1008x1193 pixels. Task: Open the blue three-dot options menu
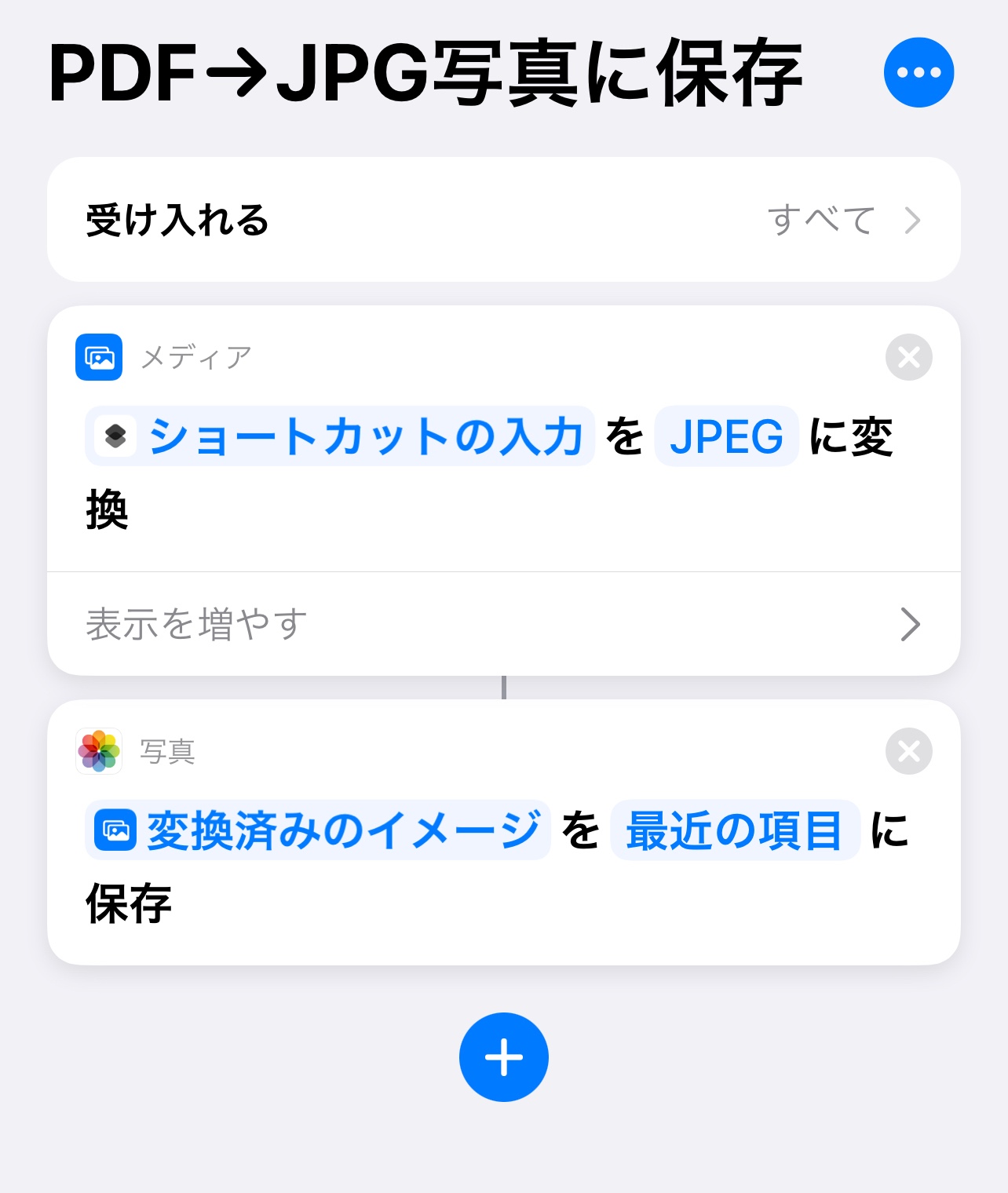919,72
